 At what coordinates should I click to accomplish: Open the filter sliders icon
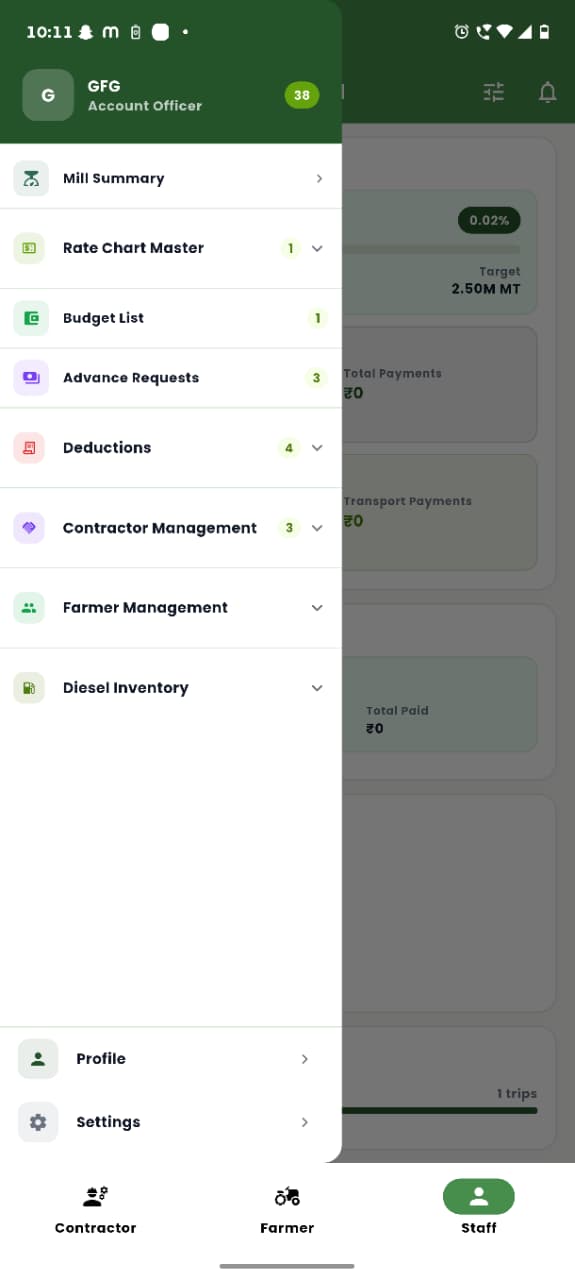494,93
